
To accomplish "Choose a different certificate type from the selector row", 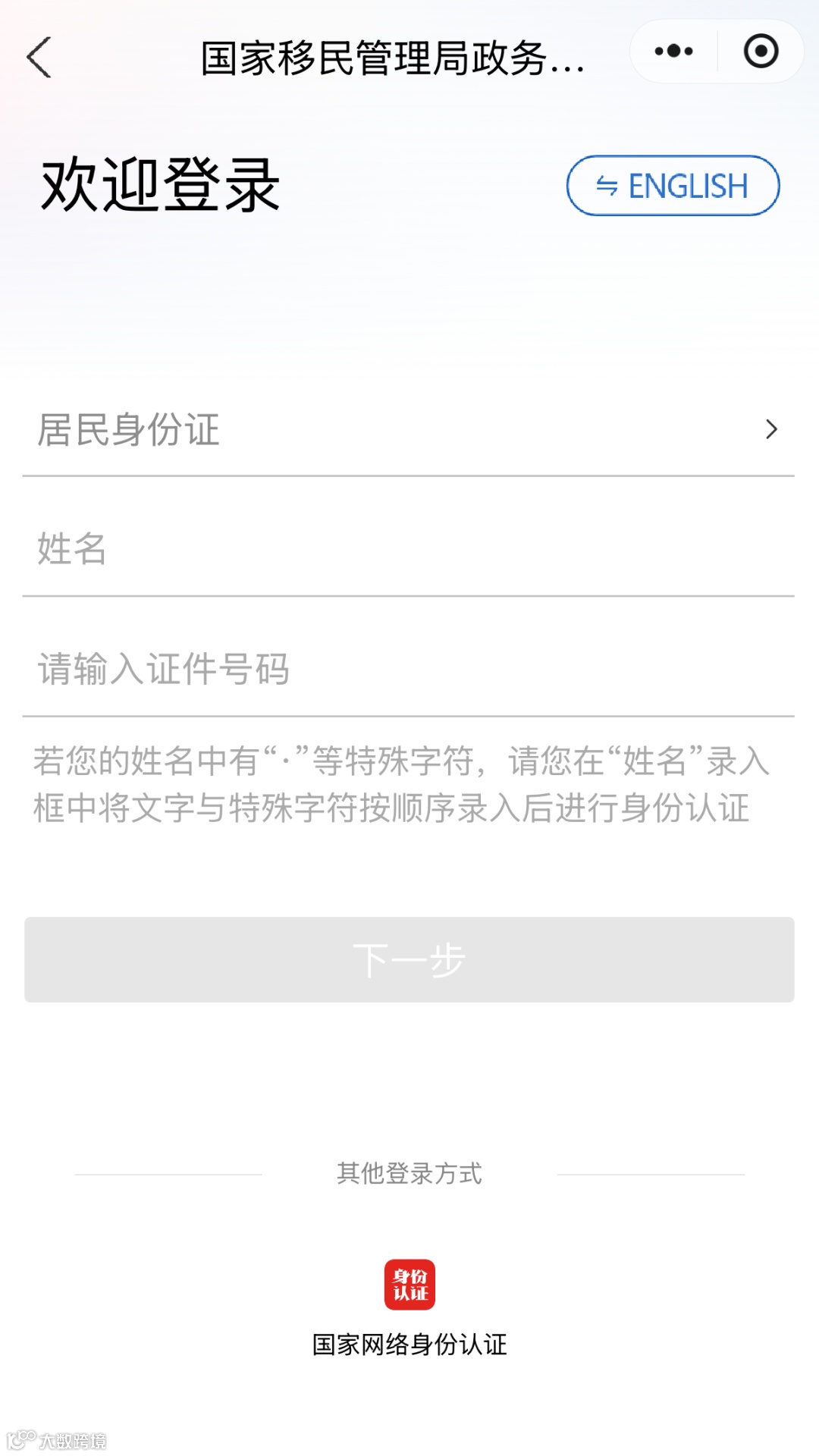I will click(409, 429).
